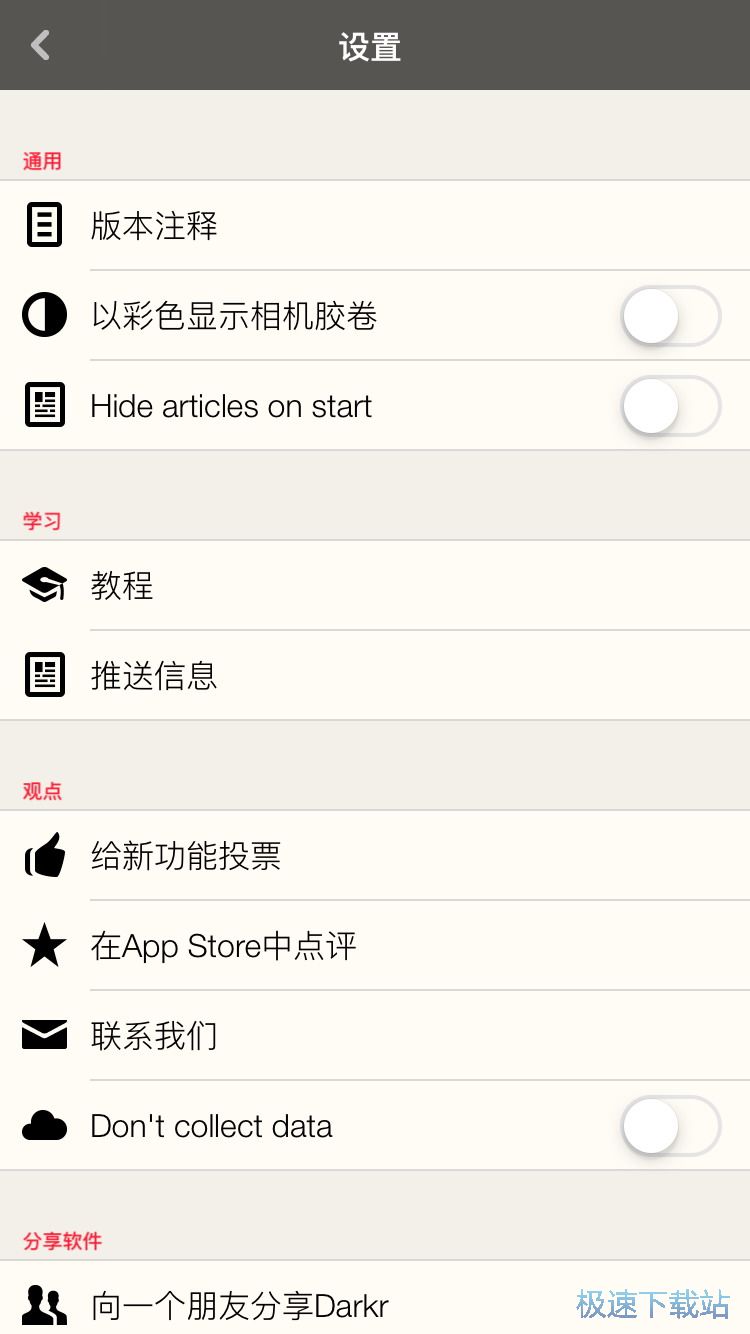750x1334 pixels.
Task: Tap the back chevron in the title bar
Action: coord(38,45)
